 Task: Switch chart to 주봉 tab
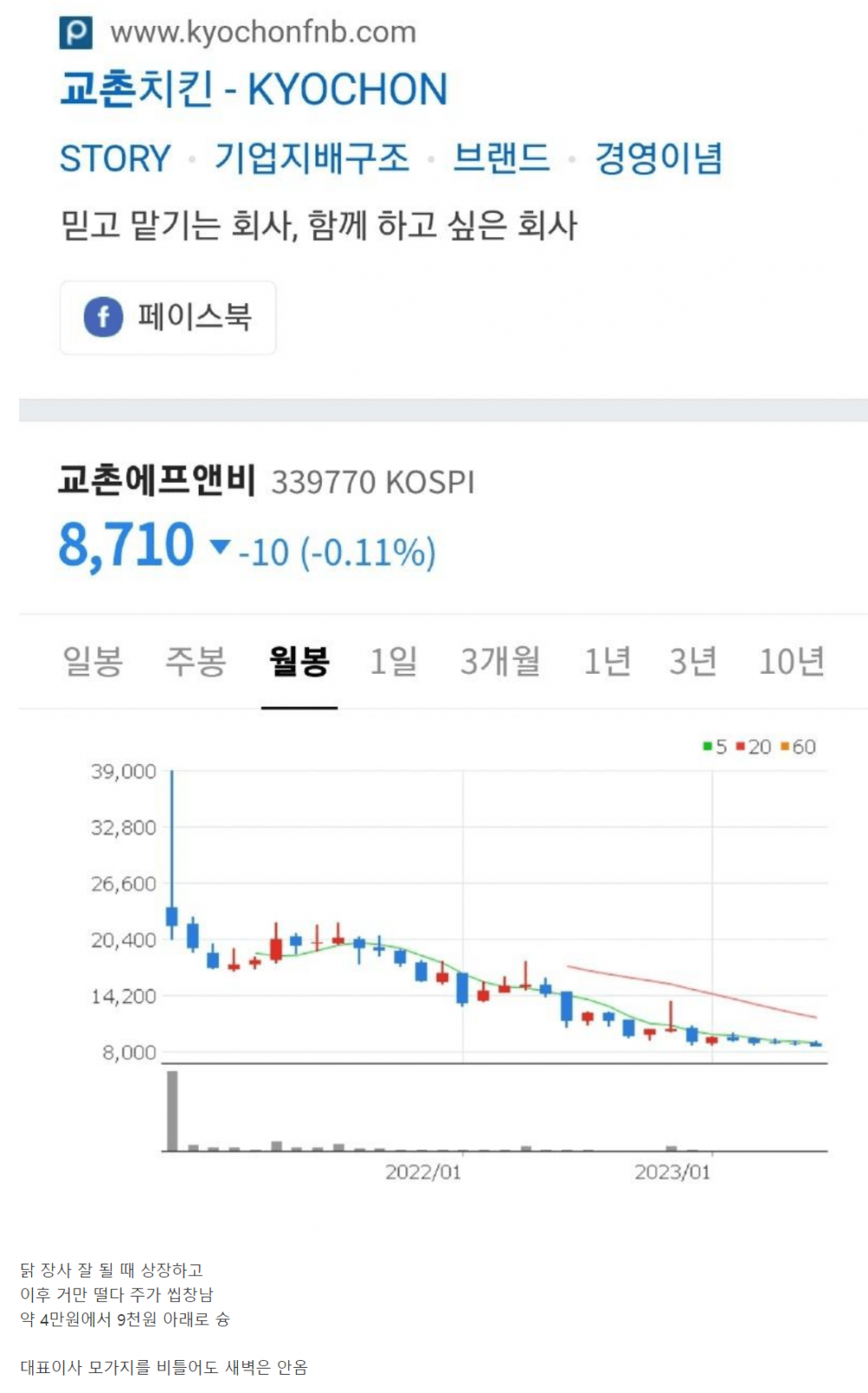(195, 662)
